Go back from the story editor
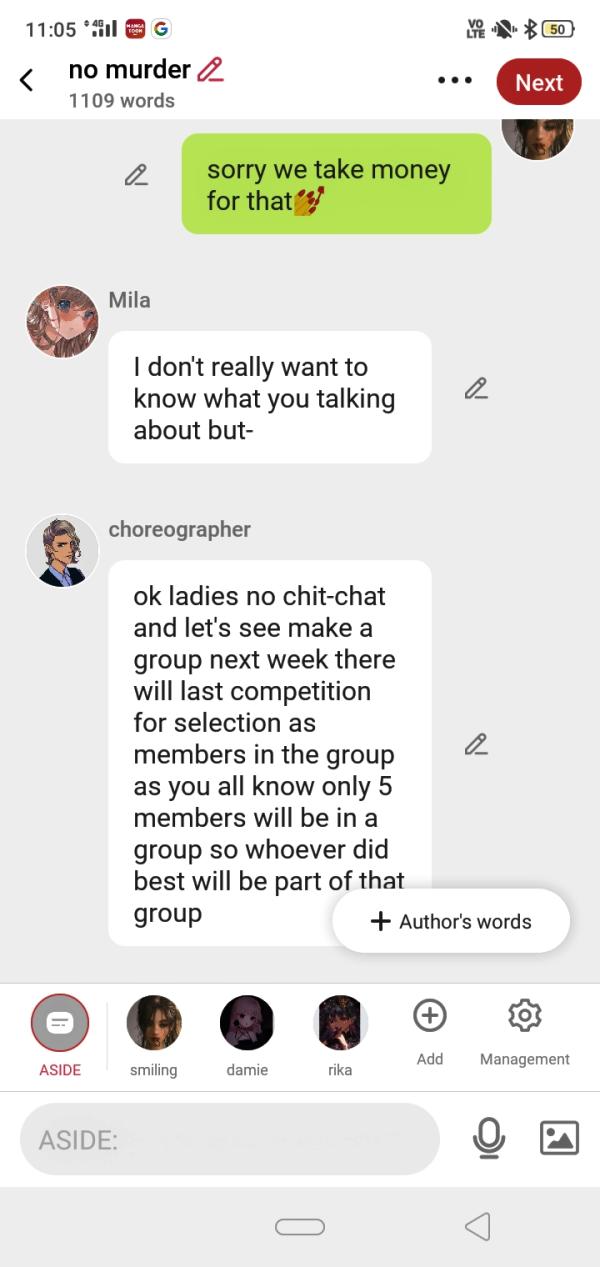 click(27, 81)
